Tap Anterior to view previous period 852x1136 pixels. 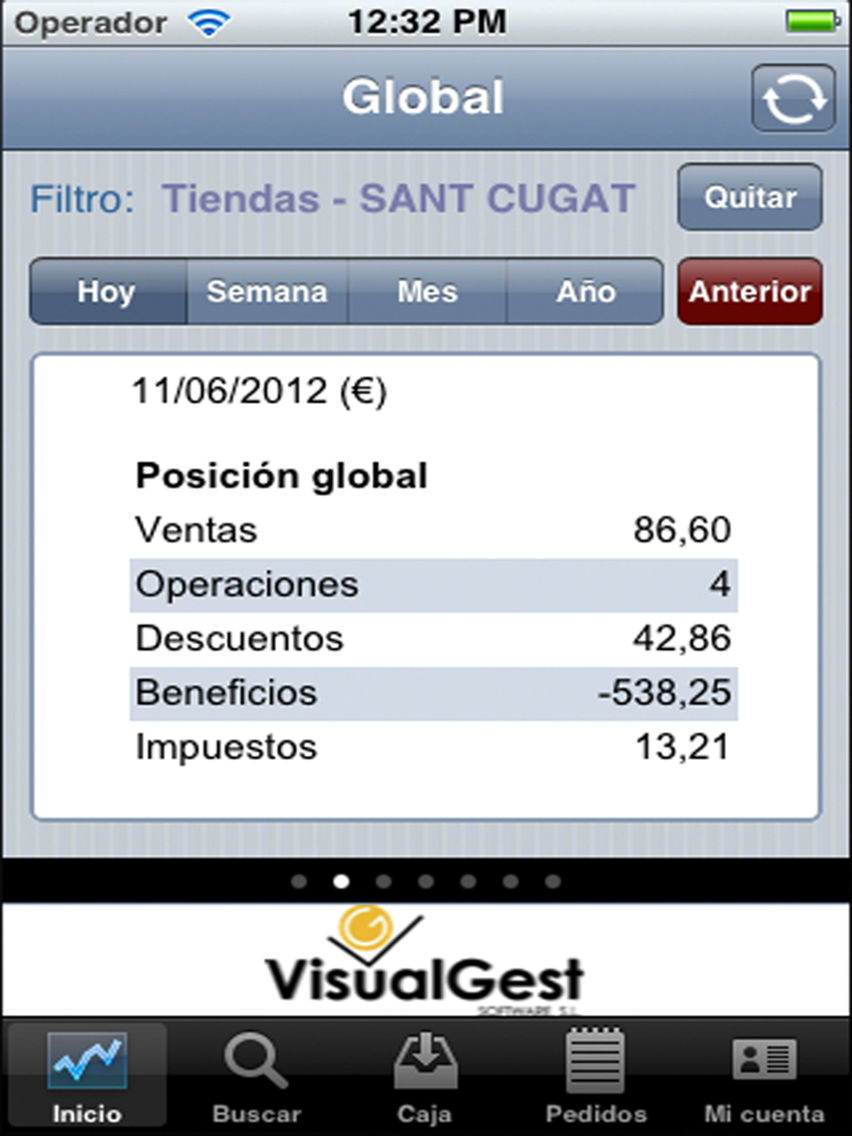pyautogui.click(x=750, y=292)
